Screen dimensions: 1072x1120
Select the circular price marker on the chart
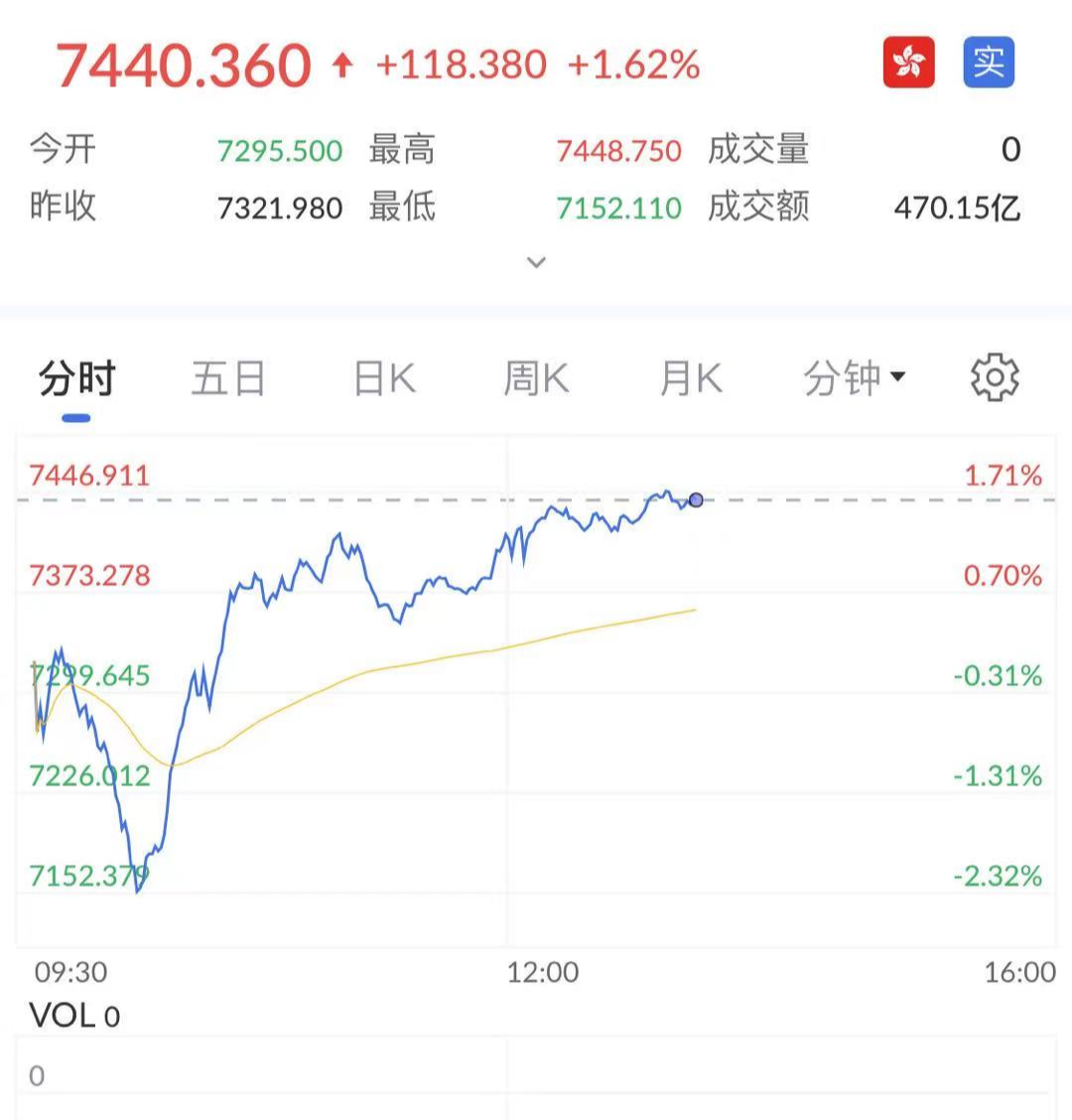point(697,500)
